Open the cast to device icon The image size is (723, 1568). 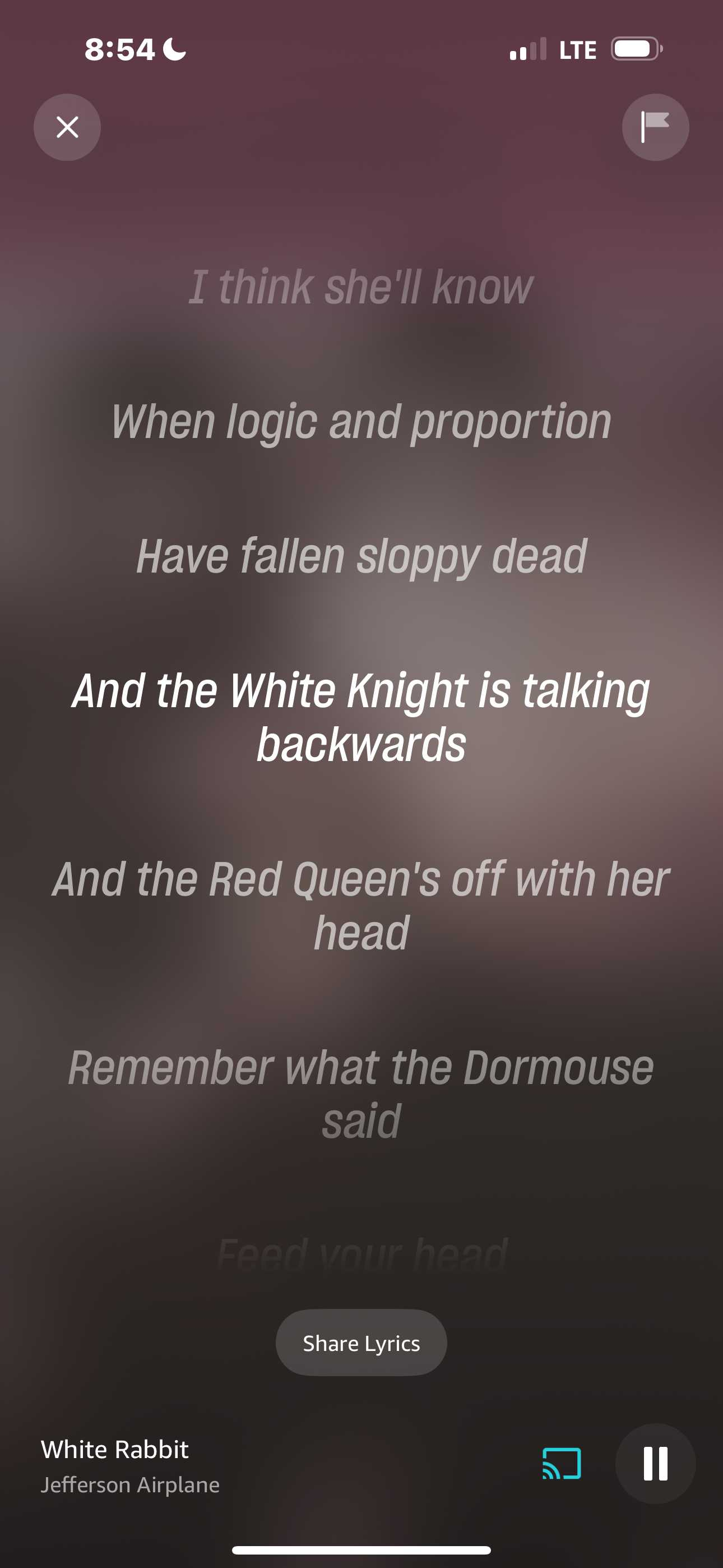tap(561, 1463)
